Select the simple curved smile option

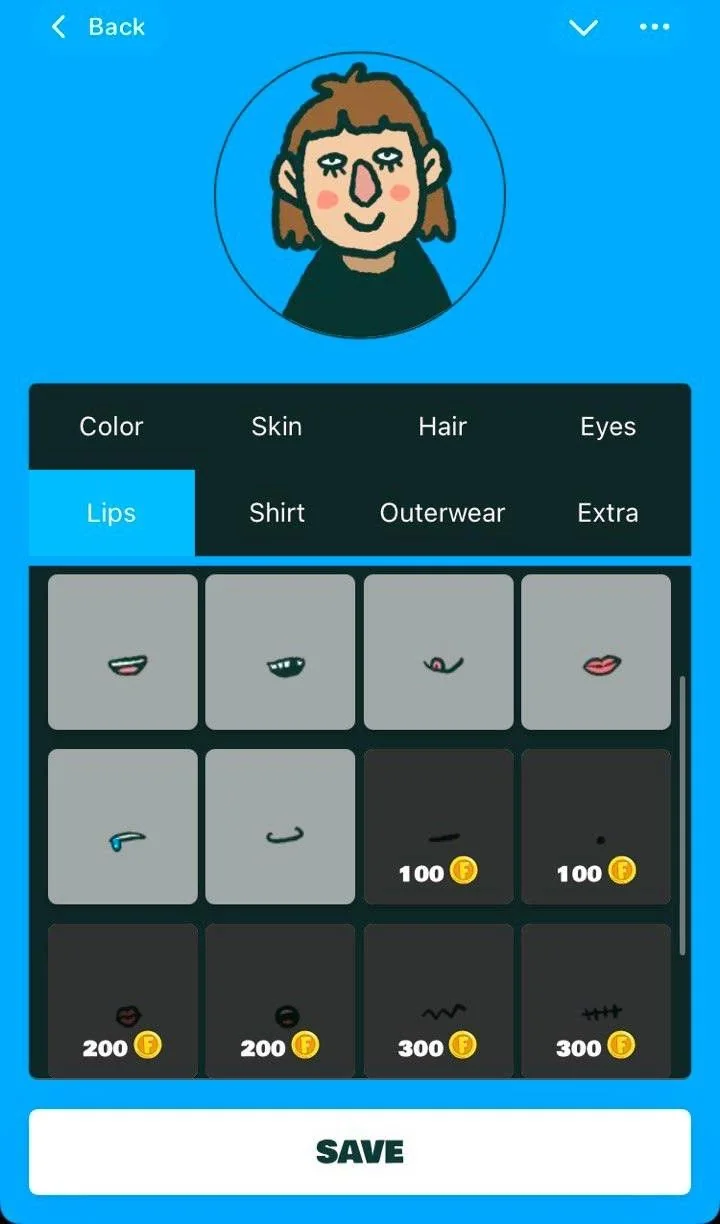click(x=280, y=827)
